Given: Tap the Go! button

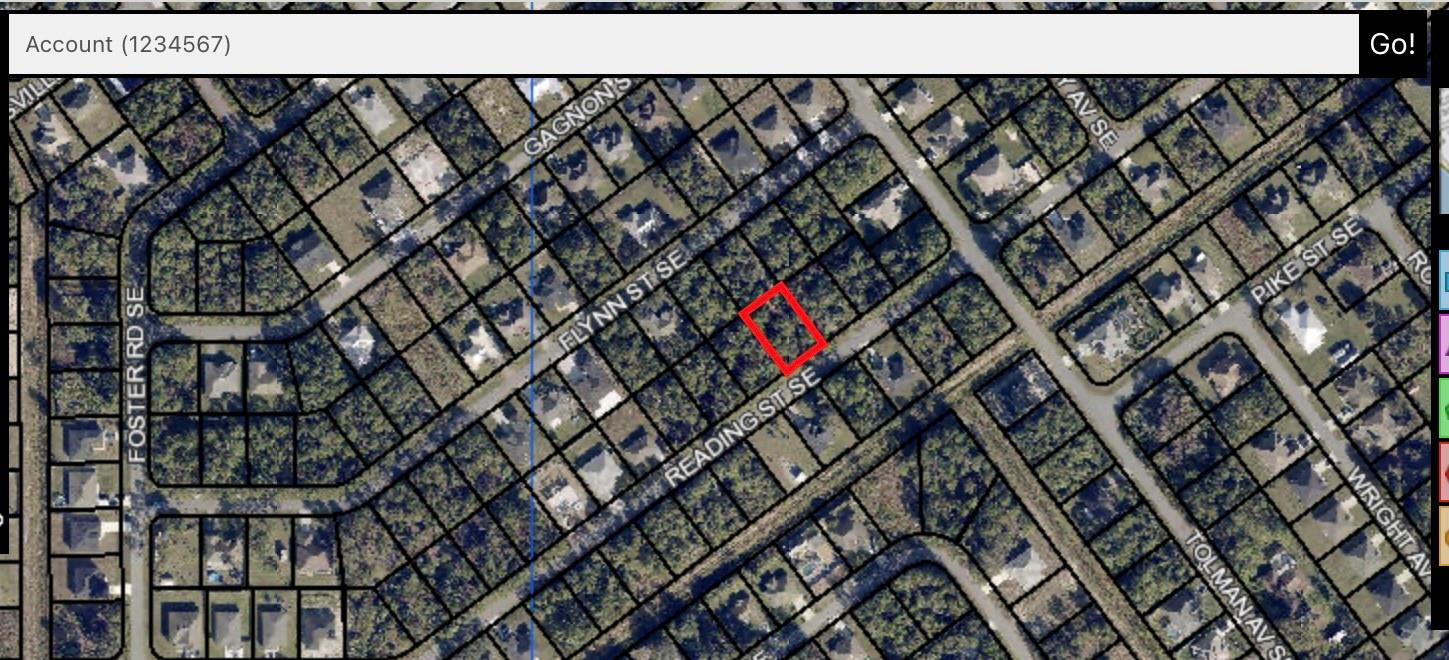Looking at the screenshot, I should coord(1392,44).
